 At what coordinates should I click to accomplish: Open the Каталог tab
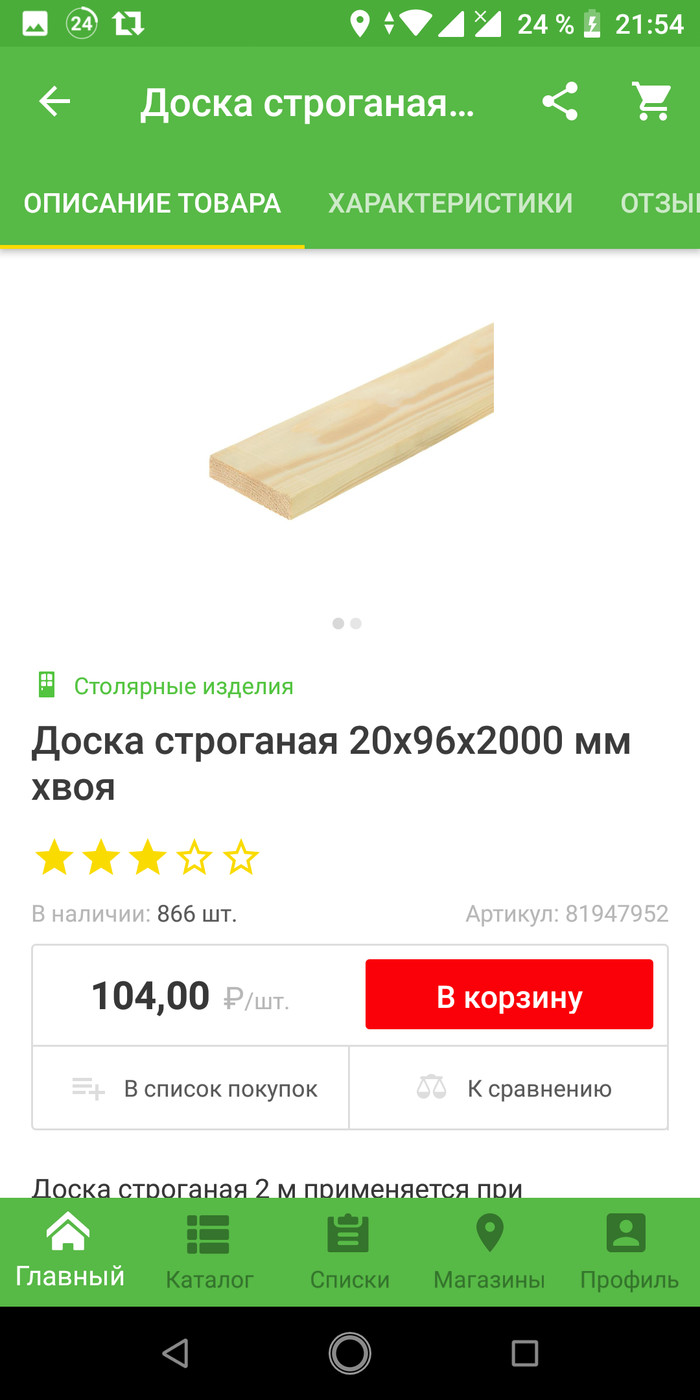[x=210, y=1250]
